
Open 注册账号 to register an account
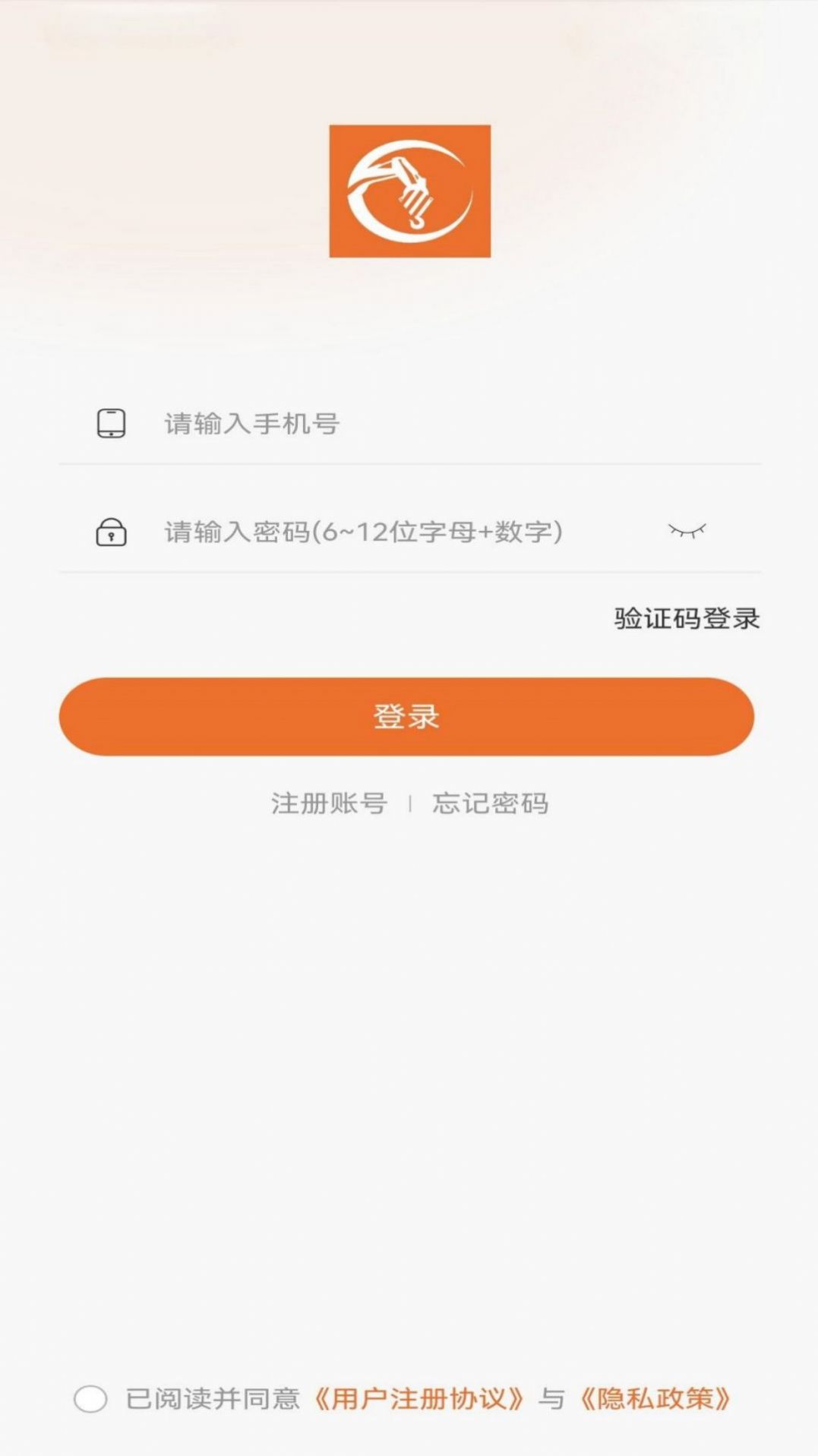tap(327, 803)
